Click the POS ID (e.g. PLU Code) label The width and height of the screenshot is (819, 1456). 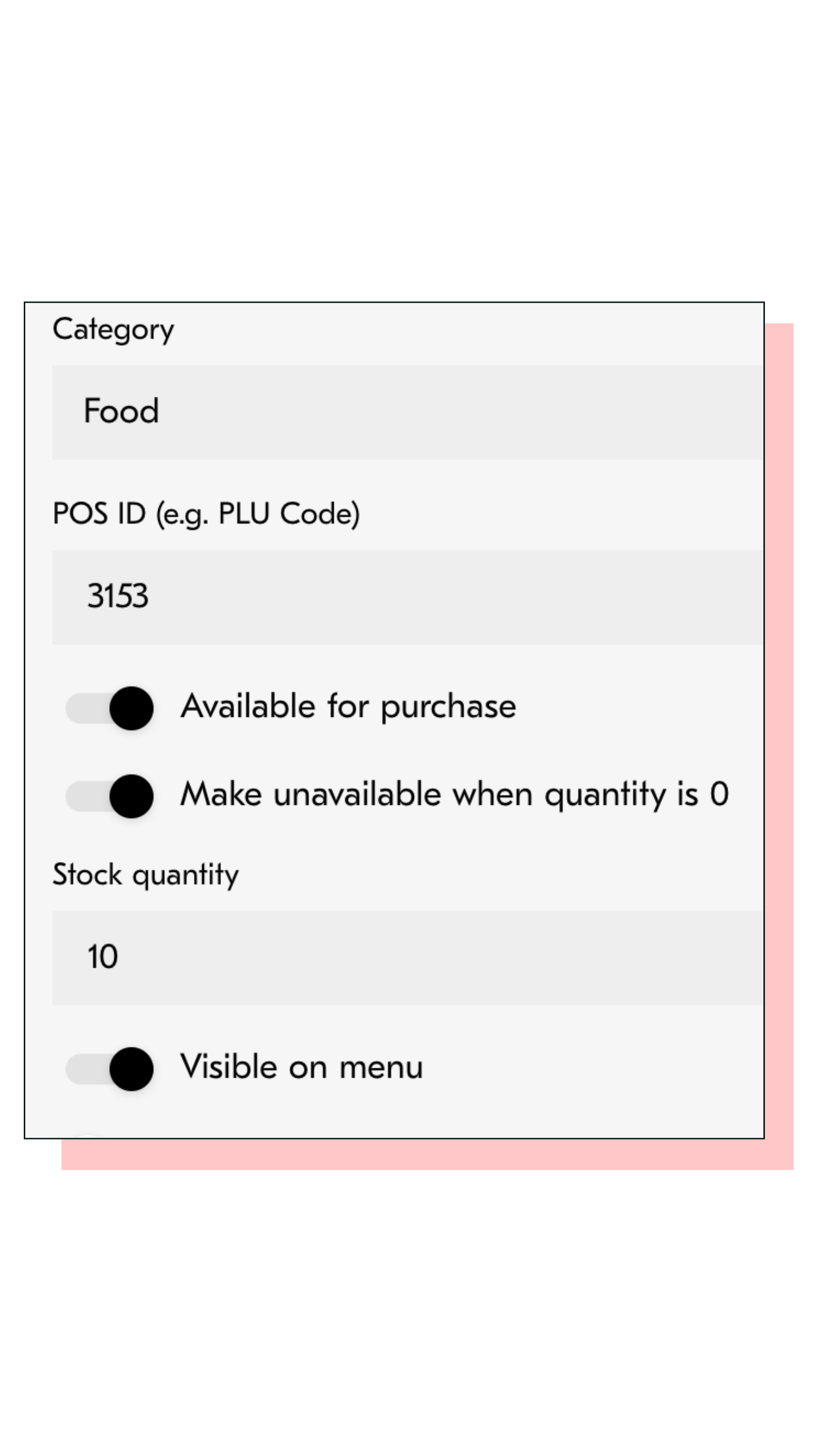click(x=207, y=513)
